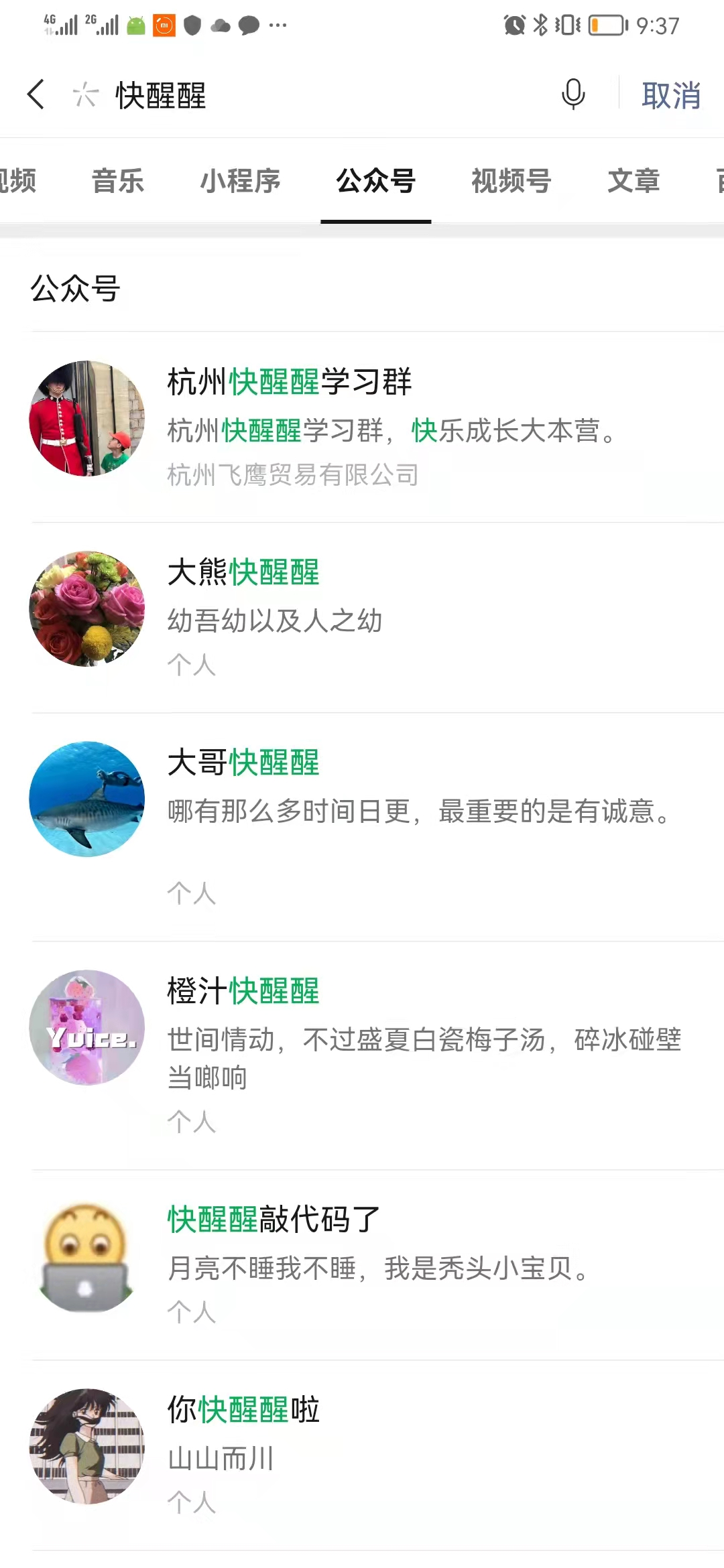The image size is (724, 1568).
Task: Go back using the back arrow
Action: pyautogui.click(x=36, y=94)
